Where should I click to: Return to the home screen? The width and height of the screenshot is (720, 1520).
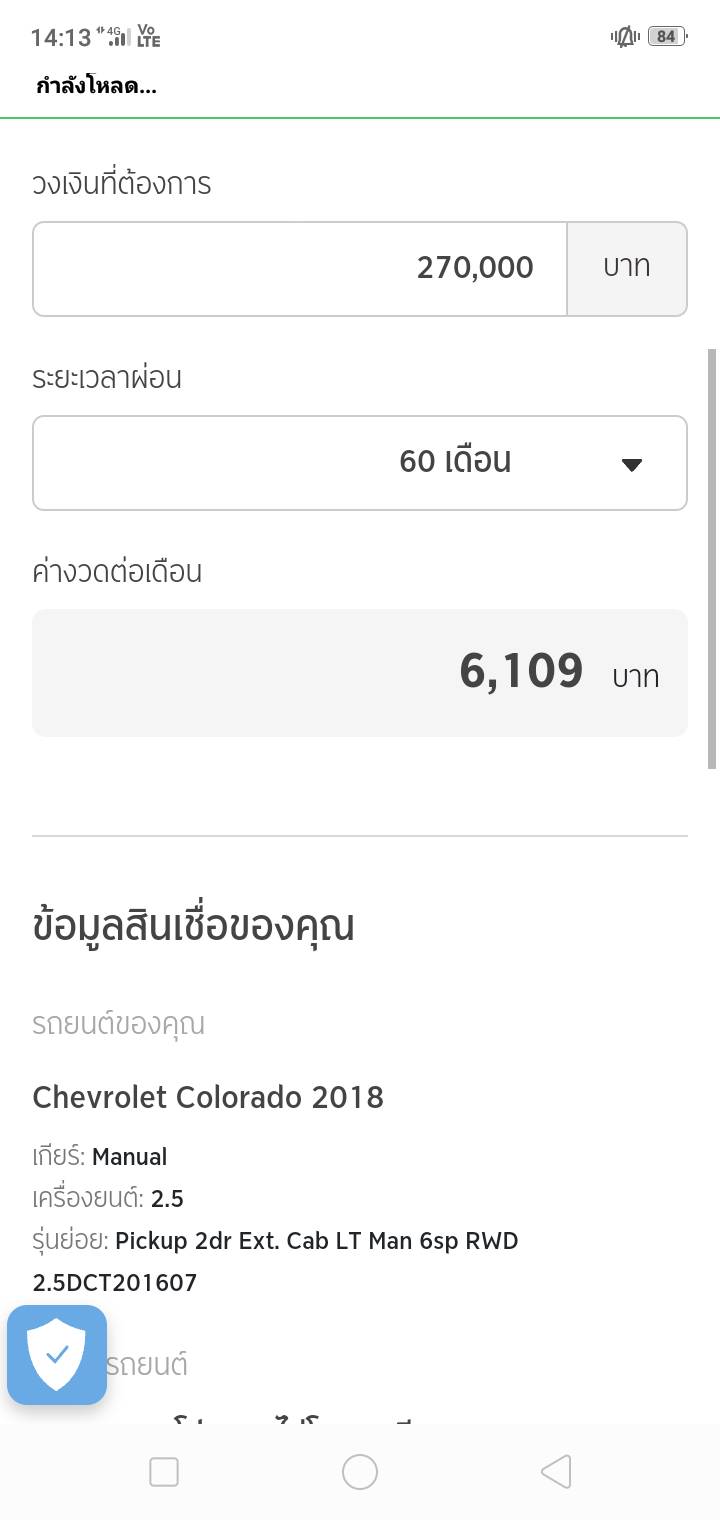coord(360,1472)
